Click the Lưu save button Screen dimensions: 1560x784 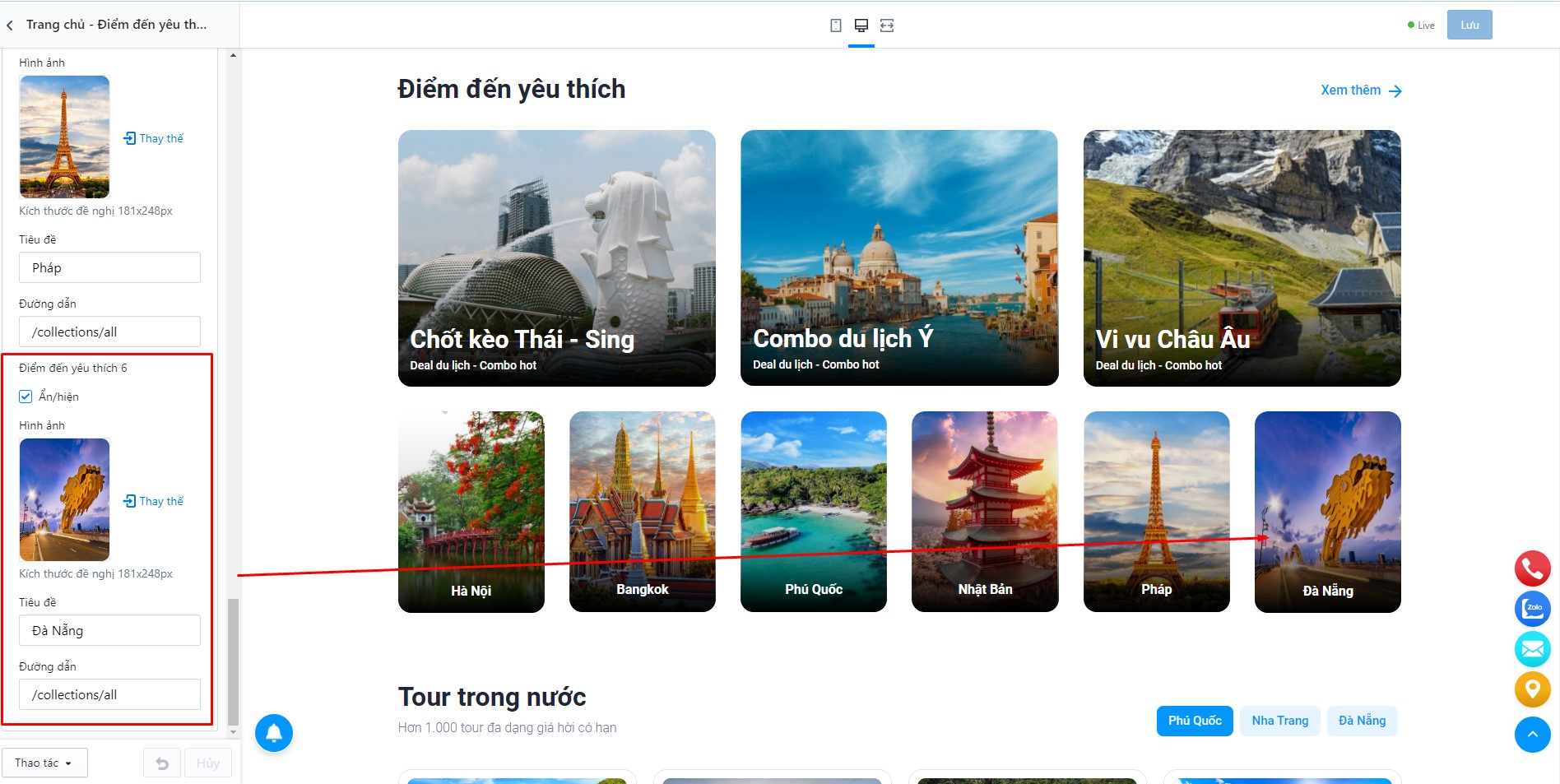[x=1469, y=25]
